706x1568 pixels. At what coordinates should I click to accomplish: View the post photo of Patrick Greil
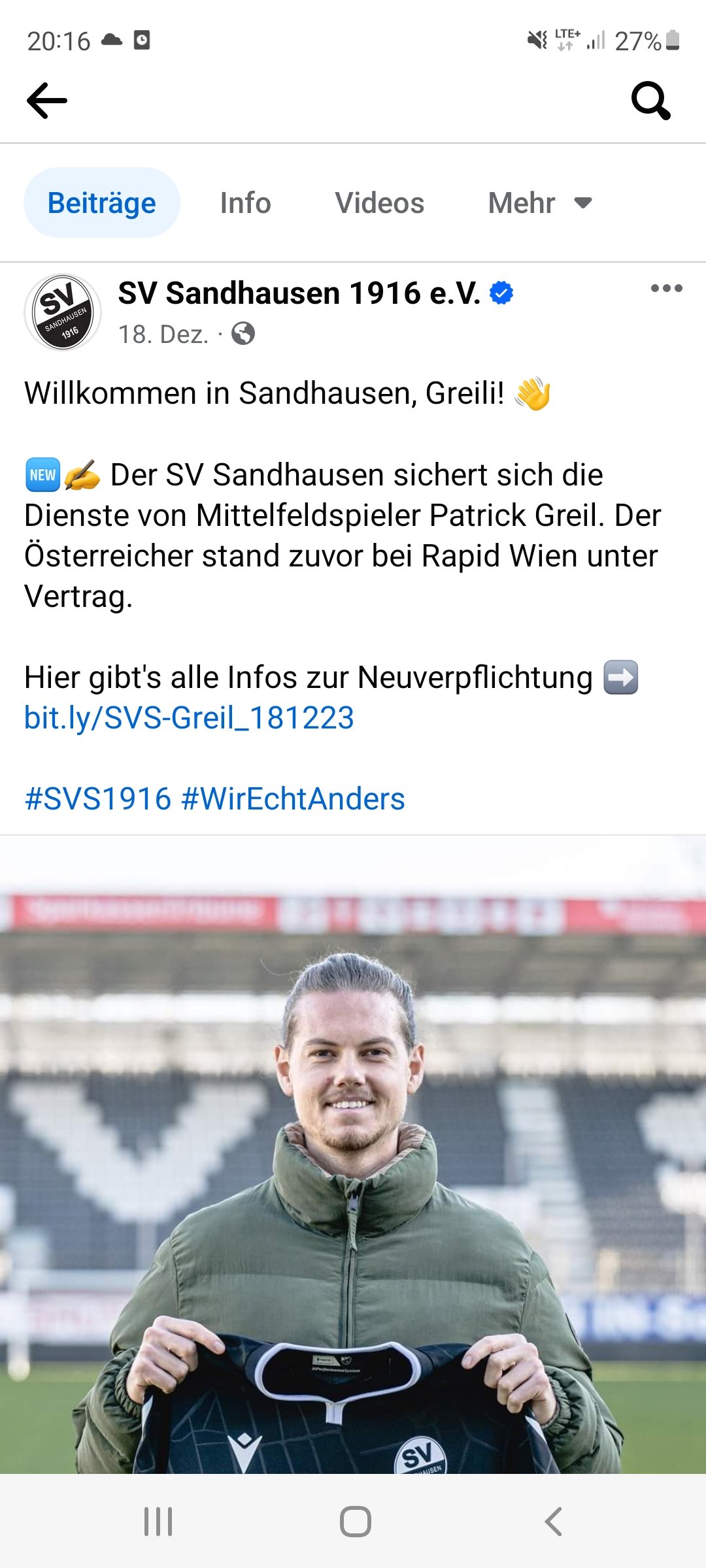353,1154
